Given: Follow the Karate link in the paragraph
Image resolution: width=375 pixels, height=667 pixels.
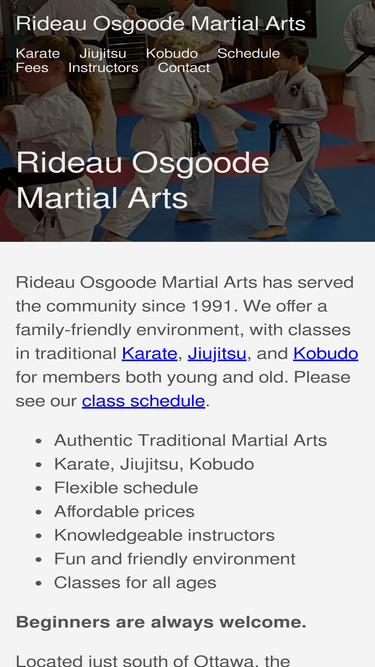Looking at the screenshot, I should click(149, 353).
